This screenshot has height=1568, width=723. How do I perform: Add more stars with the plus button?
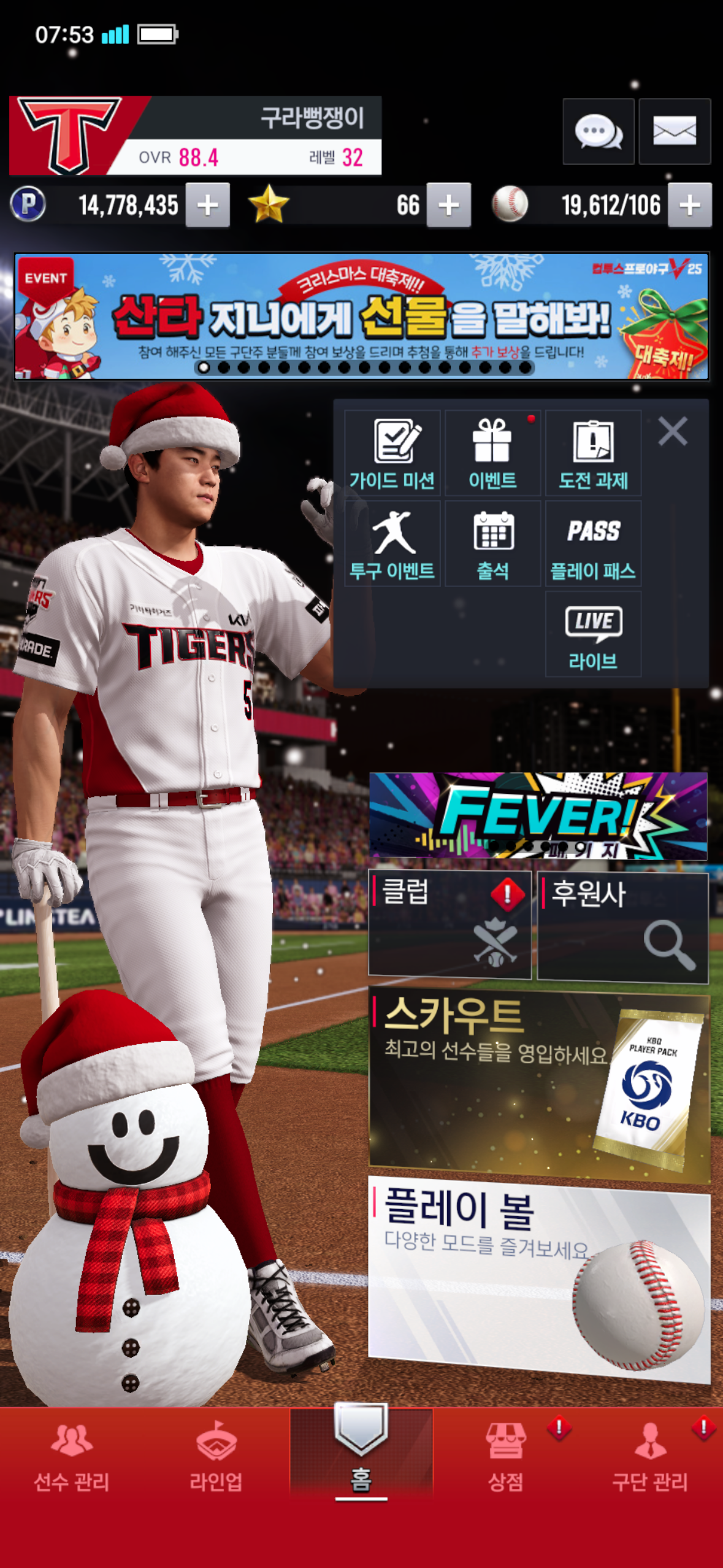(x=448, y=205)
